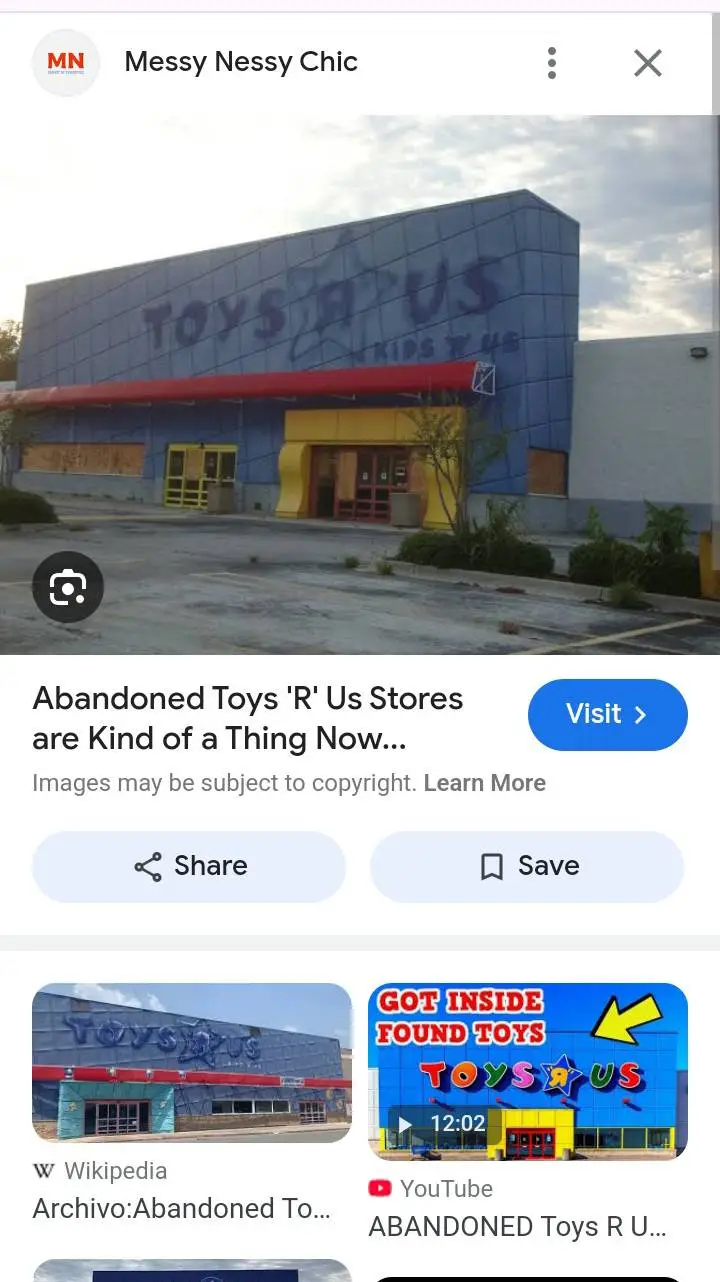Search this image with Google Lens

67,587
